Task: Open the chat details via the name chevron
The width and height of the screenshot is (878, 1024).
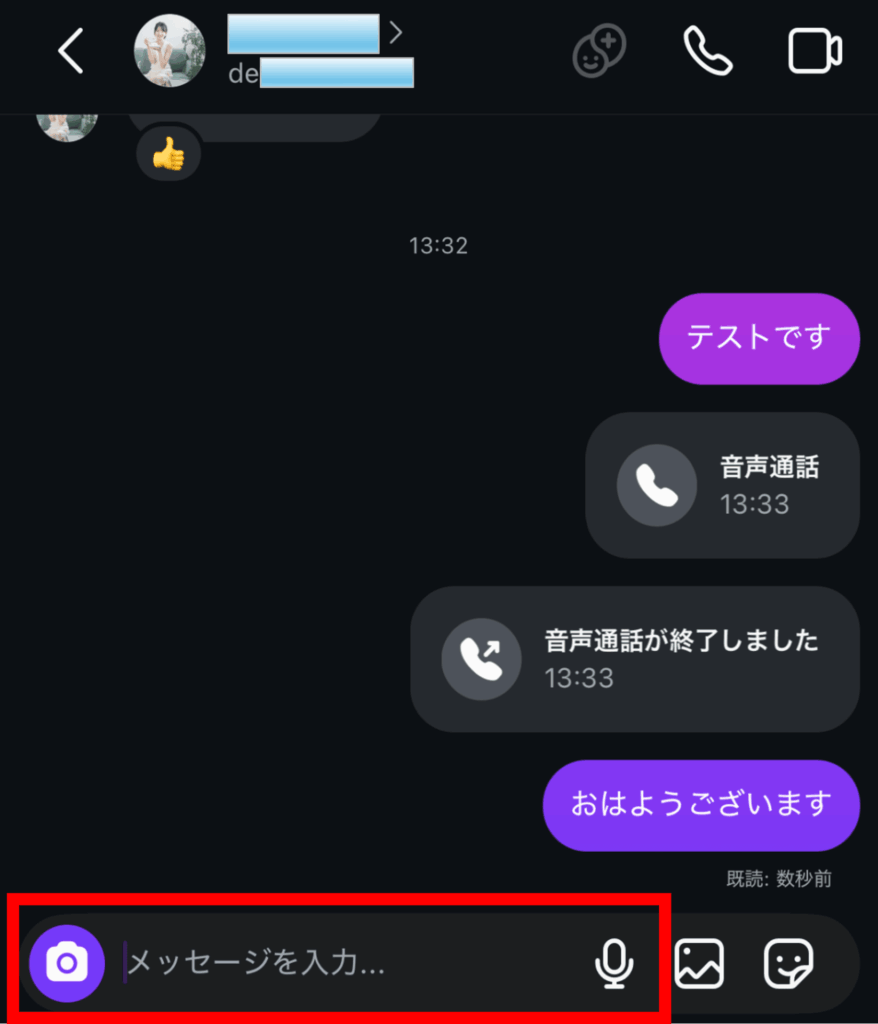Action: 396,33
